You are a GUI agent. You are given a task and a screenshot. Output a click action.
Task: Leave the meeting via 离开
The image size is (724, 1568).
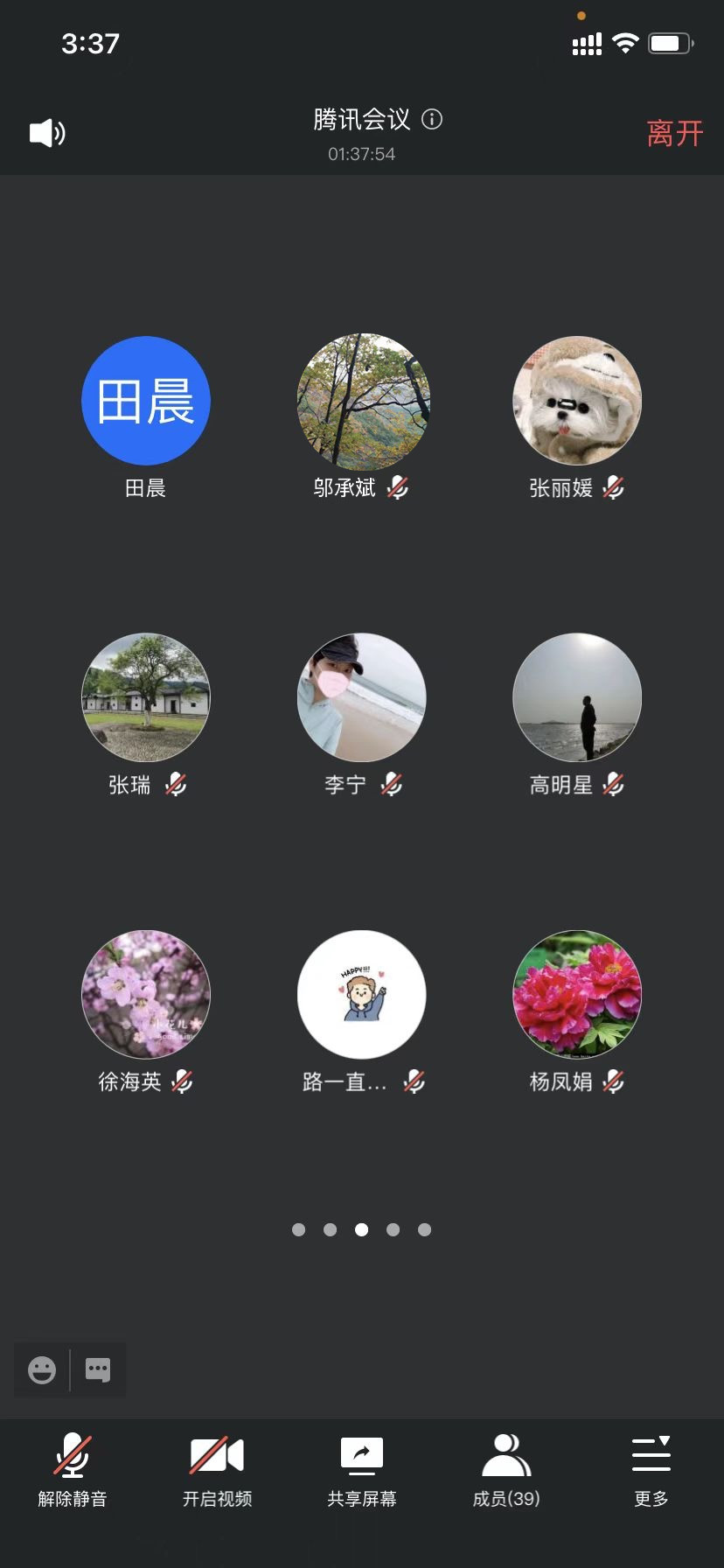[674, 134]
